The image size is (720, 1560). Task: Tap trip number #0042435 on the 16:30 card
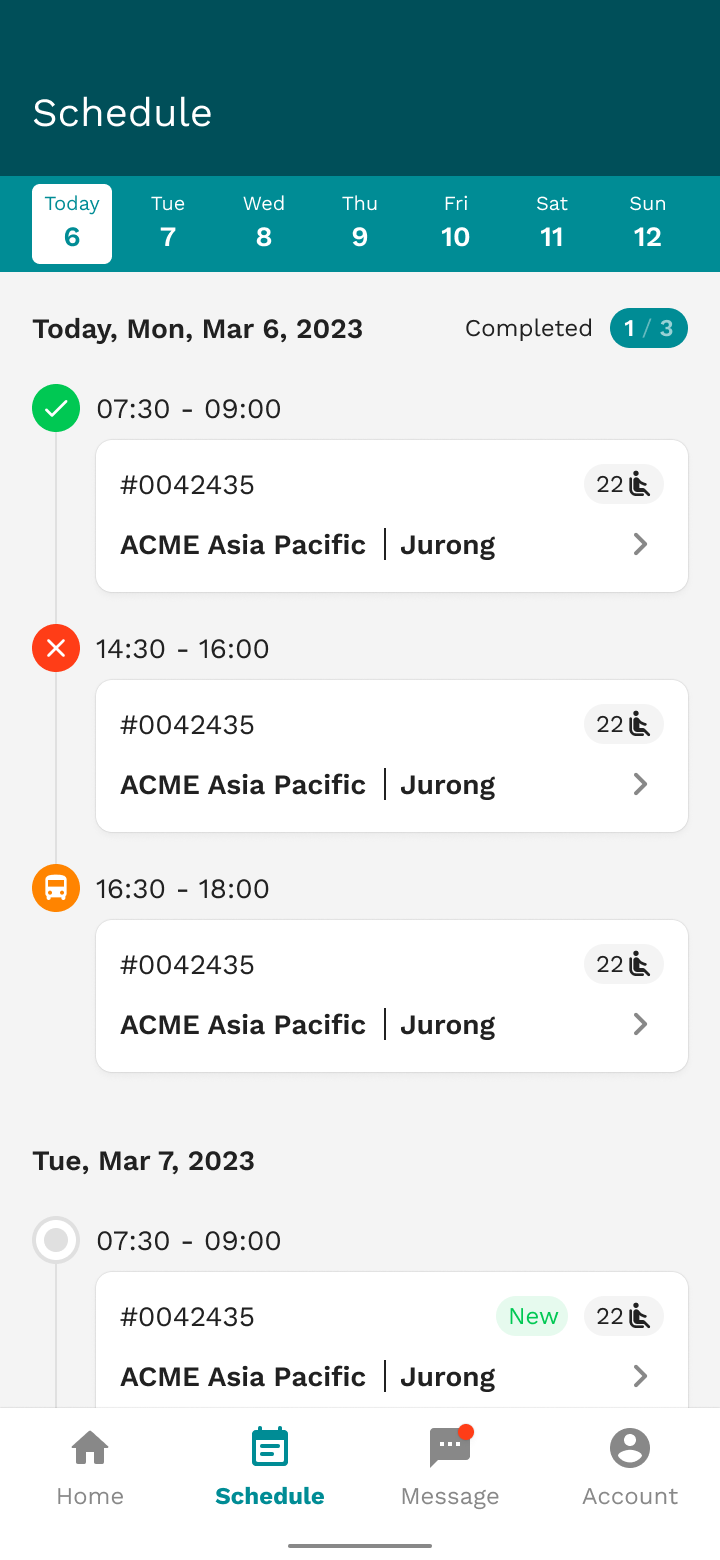coord(187,964)
